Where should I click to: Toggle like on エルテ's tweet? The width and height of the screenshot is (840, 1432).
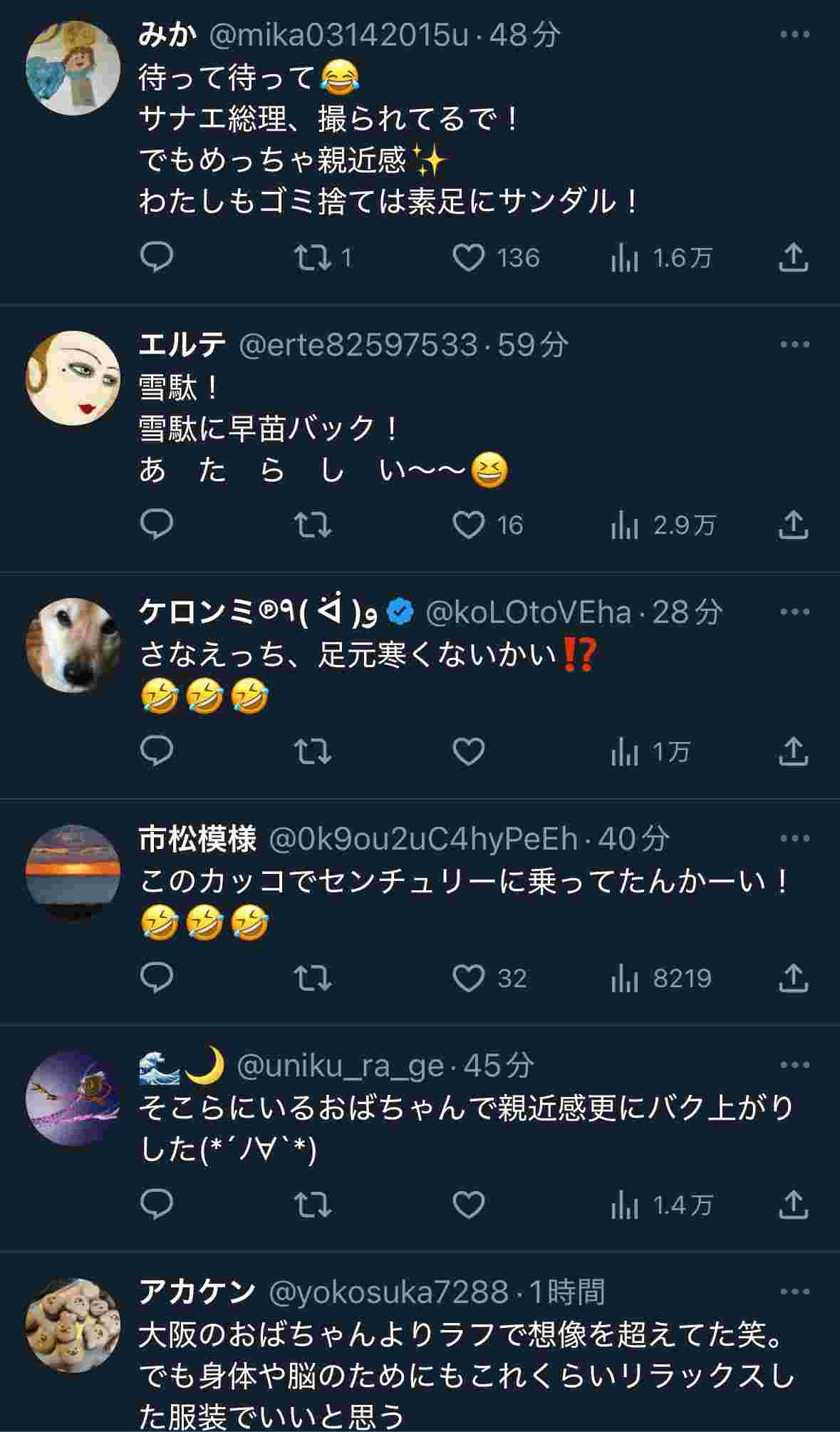[x=467, y=525]
